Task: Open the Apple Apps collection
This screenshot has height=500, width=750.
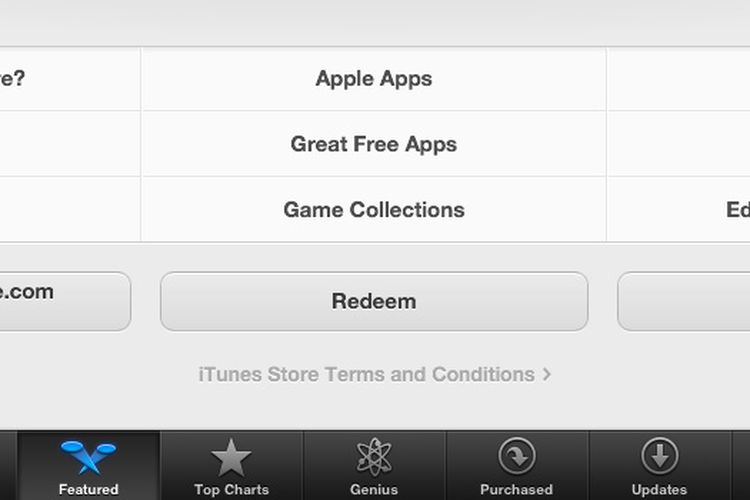Action: pos(373,79)
